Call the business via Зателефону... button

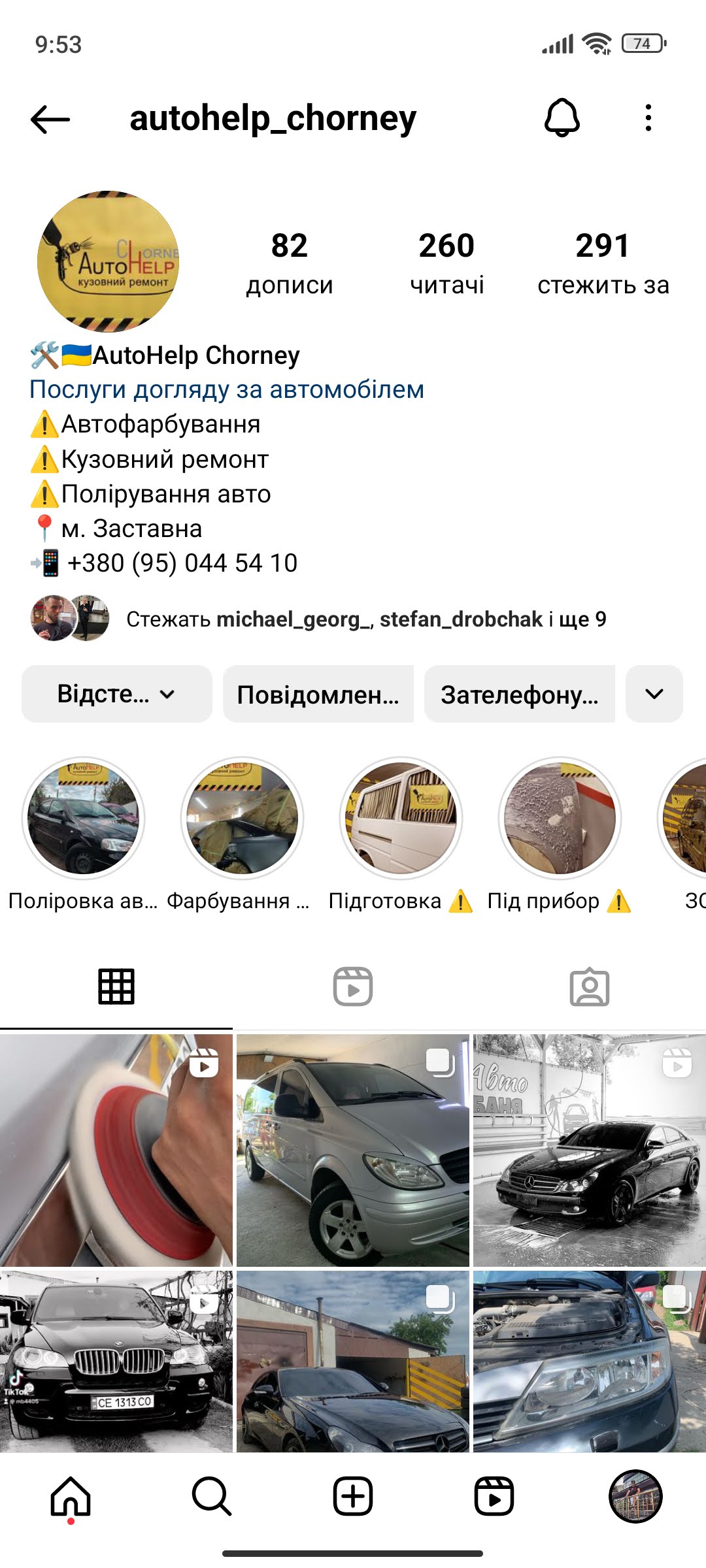[x=520, y=694]
